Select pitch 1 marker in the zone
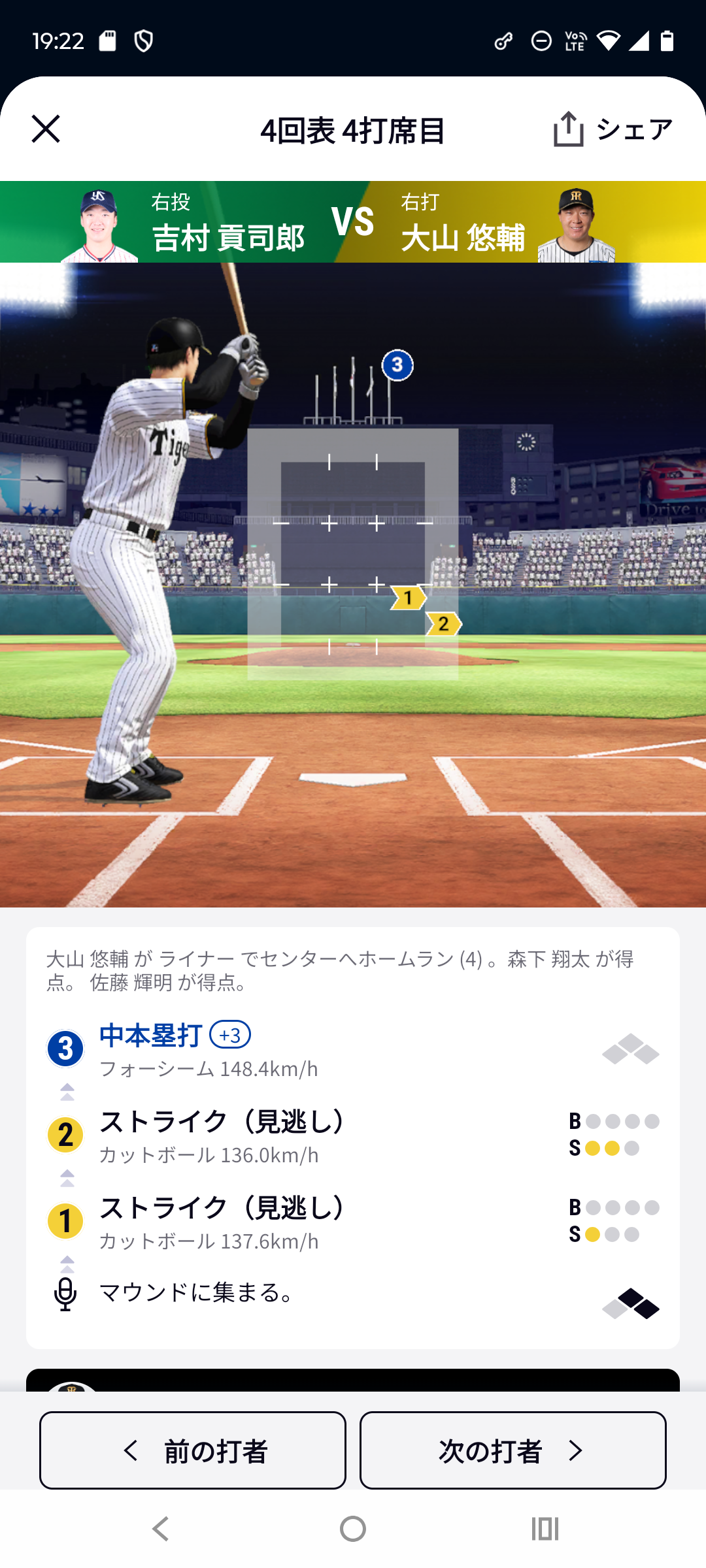The height and width of the screenshot is (1568, 706). point(408,597)
